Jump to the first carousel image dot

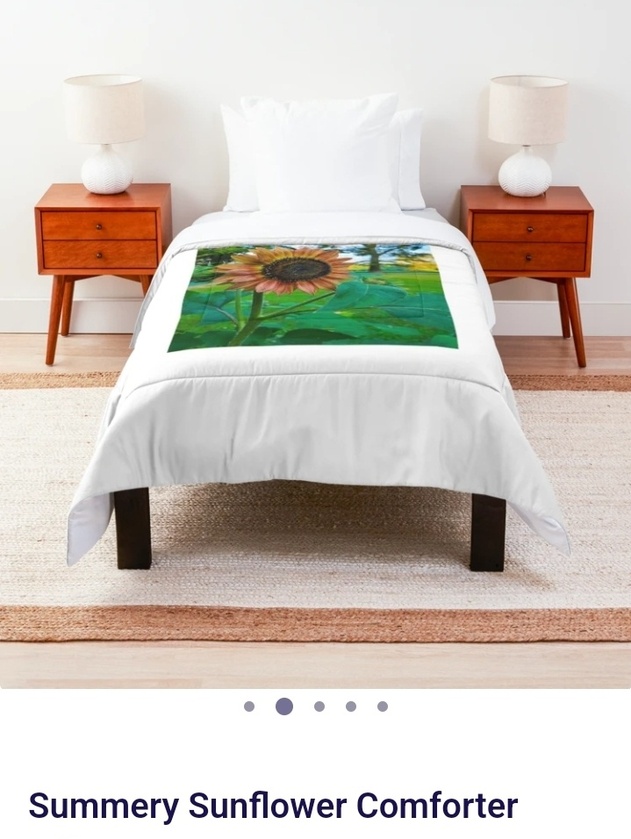pos(249,706)
